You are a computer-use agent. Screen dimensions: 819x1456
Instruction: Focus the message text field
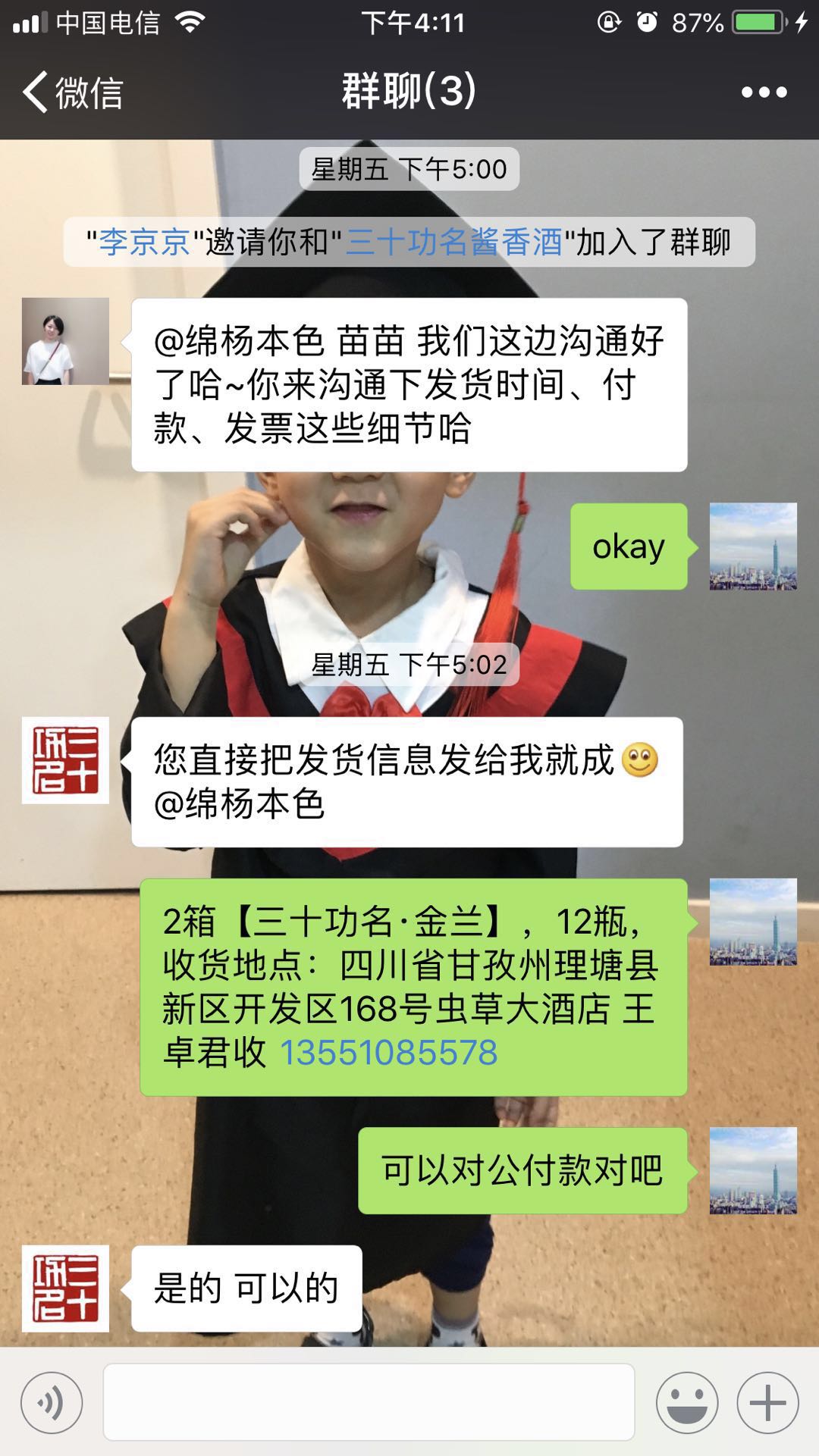coord(369,1402)
